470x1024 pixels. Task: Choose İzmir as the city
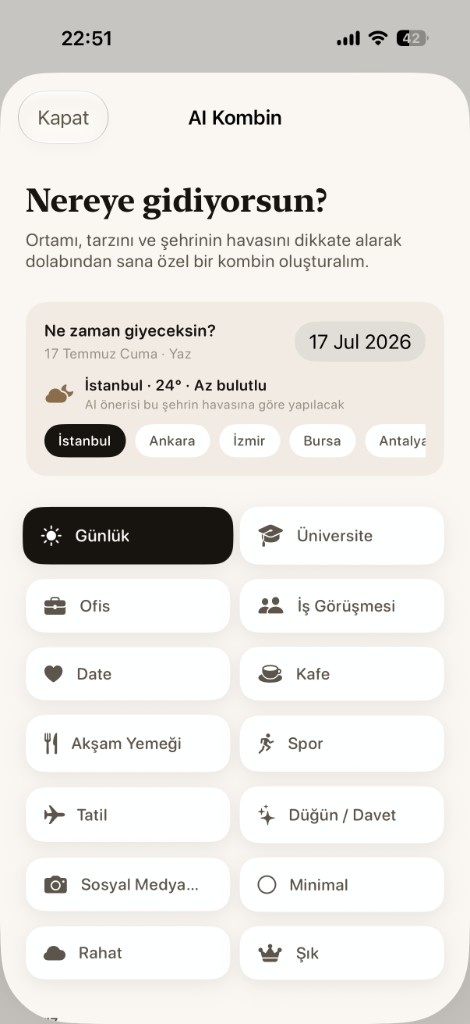(249, 441)
